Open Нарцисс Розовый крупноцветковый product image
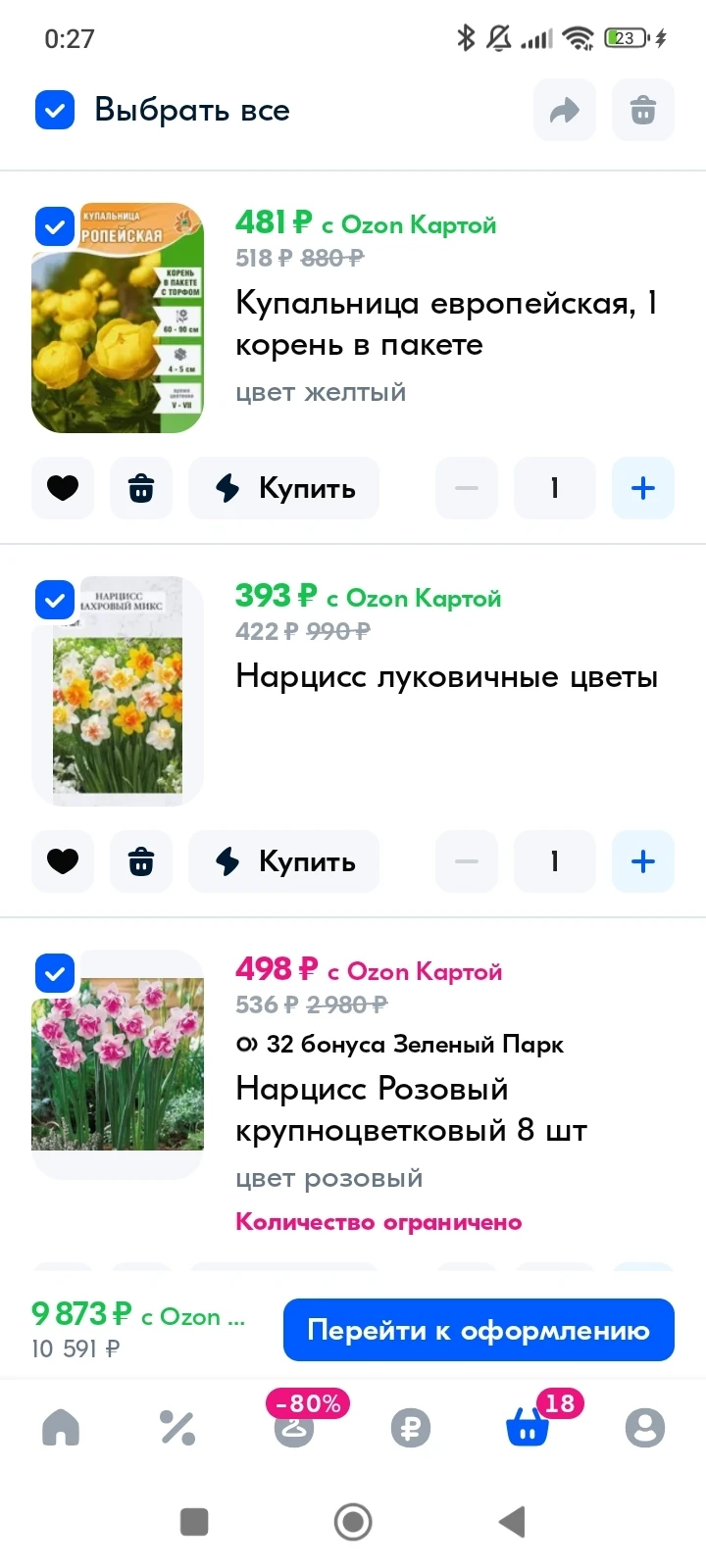This screenshot has width=706, height=1568. click(x=118, y=1065)
